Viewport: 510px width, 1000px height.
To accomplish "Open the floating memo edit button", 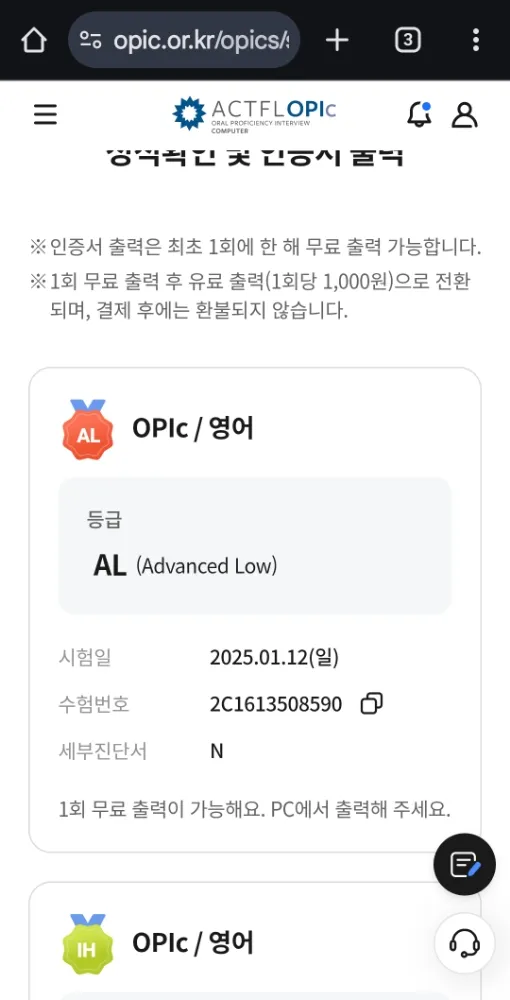I will point(465,864).
